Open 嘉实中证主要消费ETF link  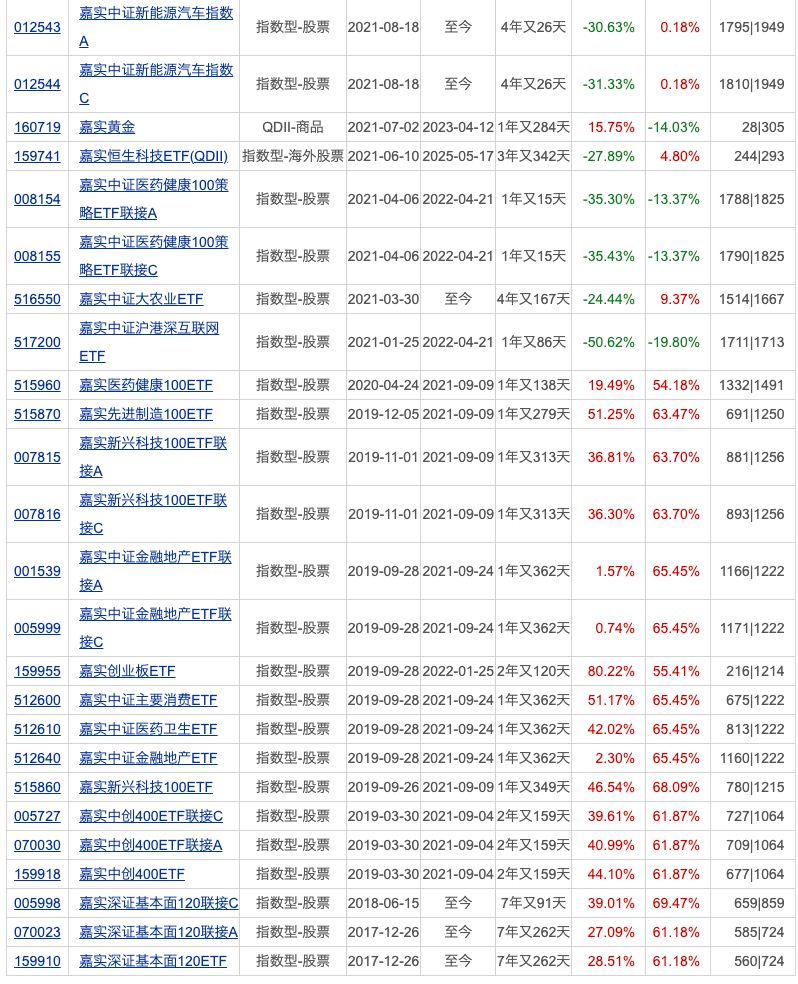[x=148, y=700]
